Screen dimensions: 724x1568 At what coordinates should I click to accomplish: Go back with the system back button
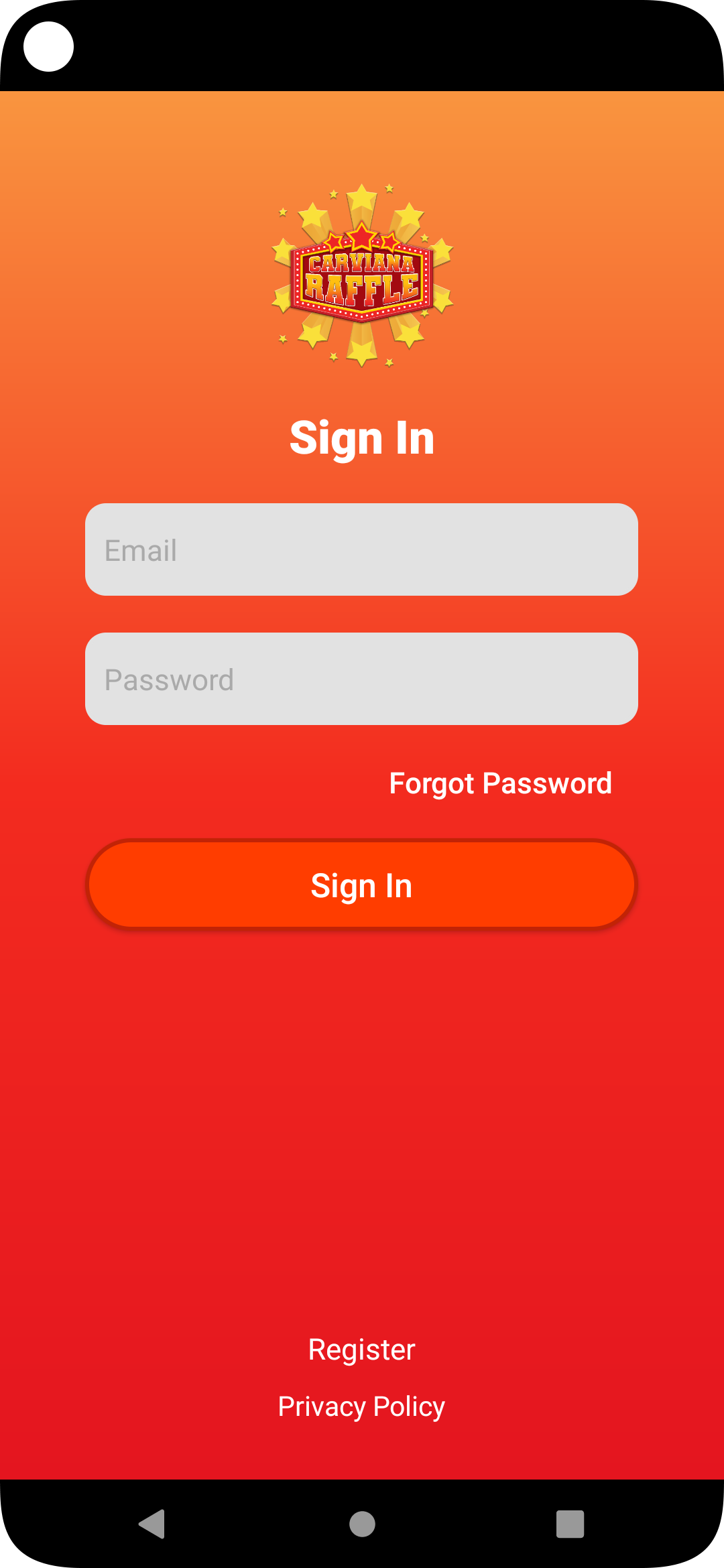(152, 1524)
